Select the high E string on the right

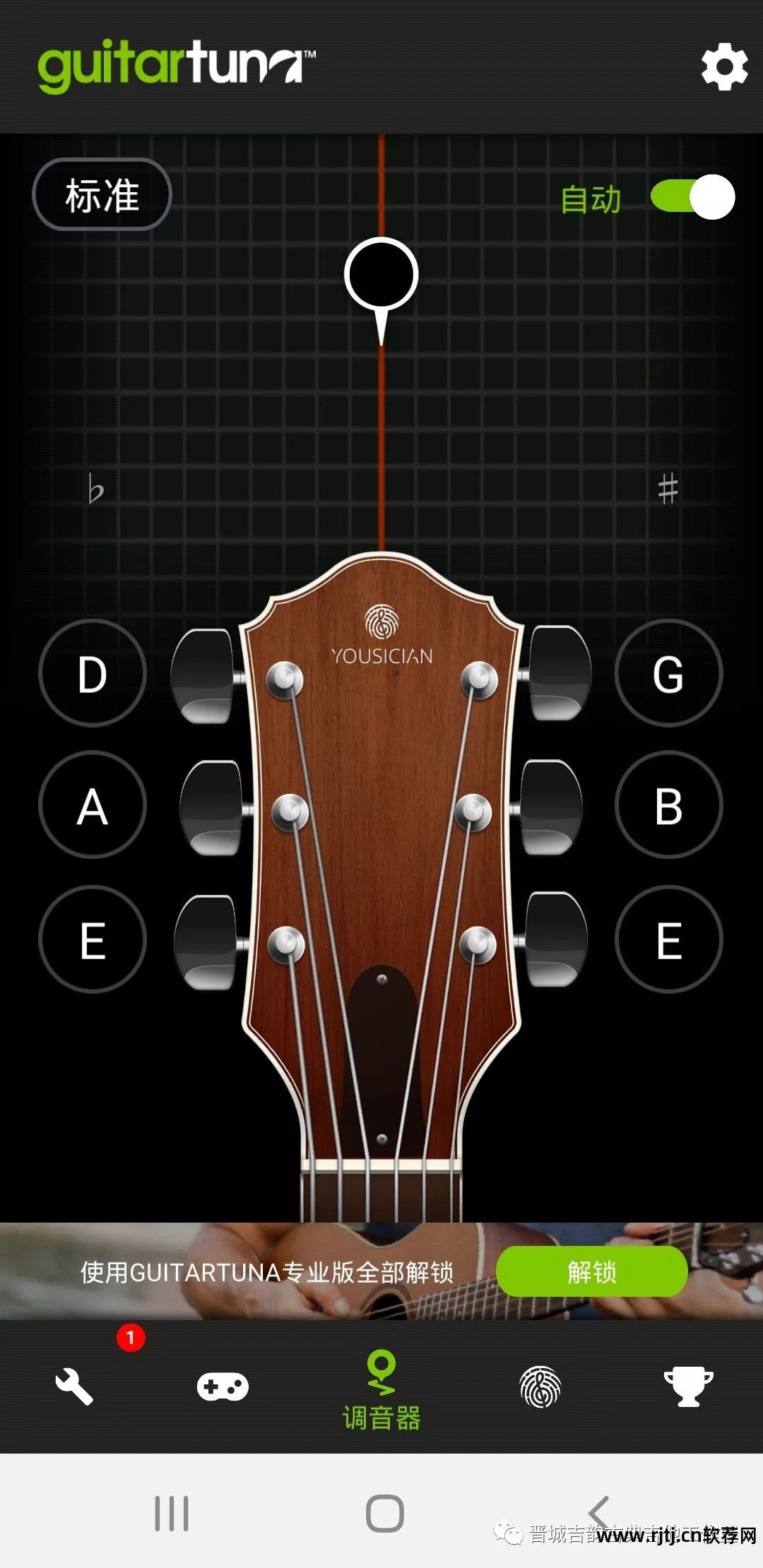(x=668, y=939)
